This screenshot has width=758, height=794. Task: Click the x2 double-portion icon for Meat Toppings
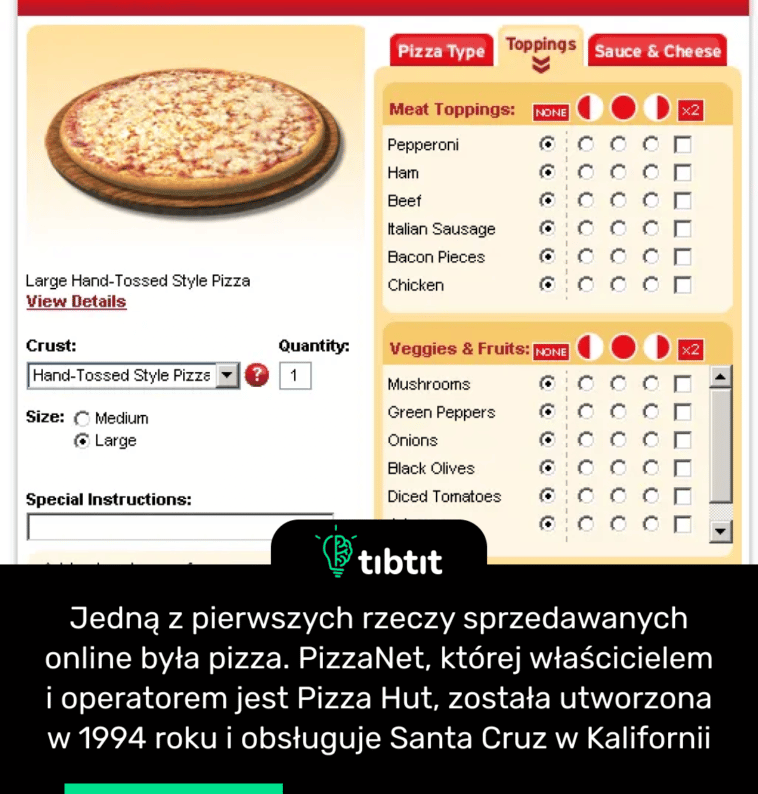pyautogui.click(x=690, y=110)
